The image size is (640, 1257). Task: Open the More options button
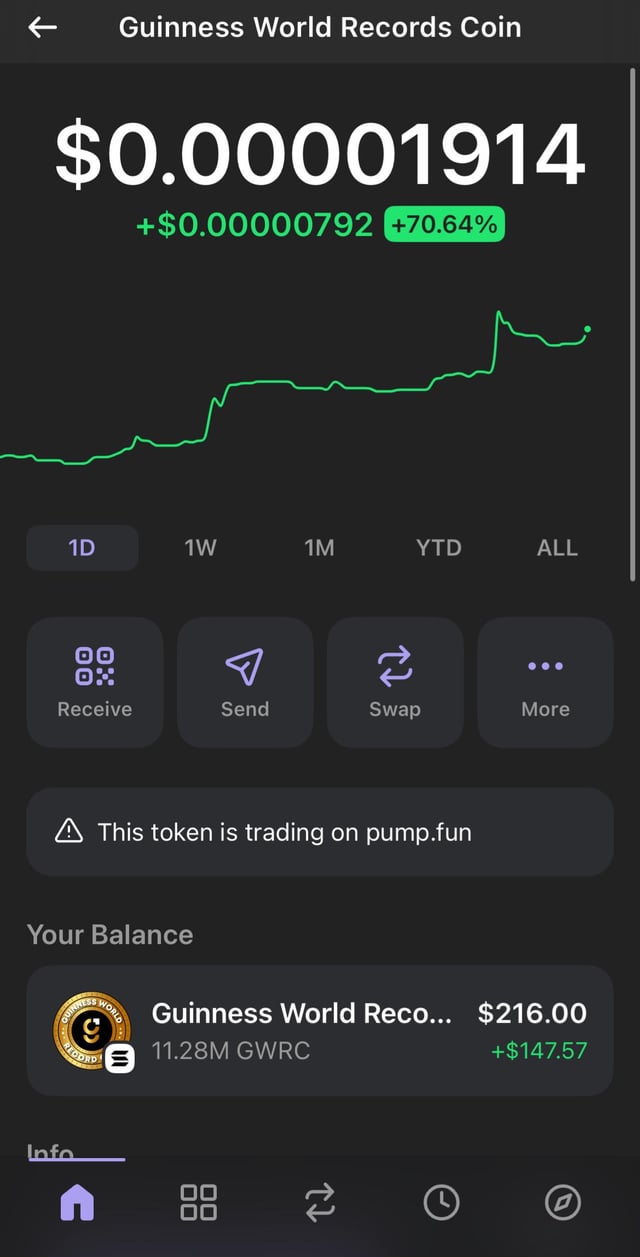545,682
